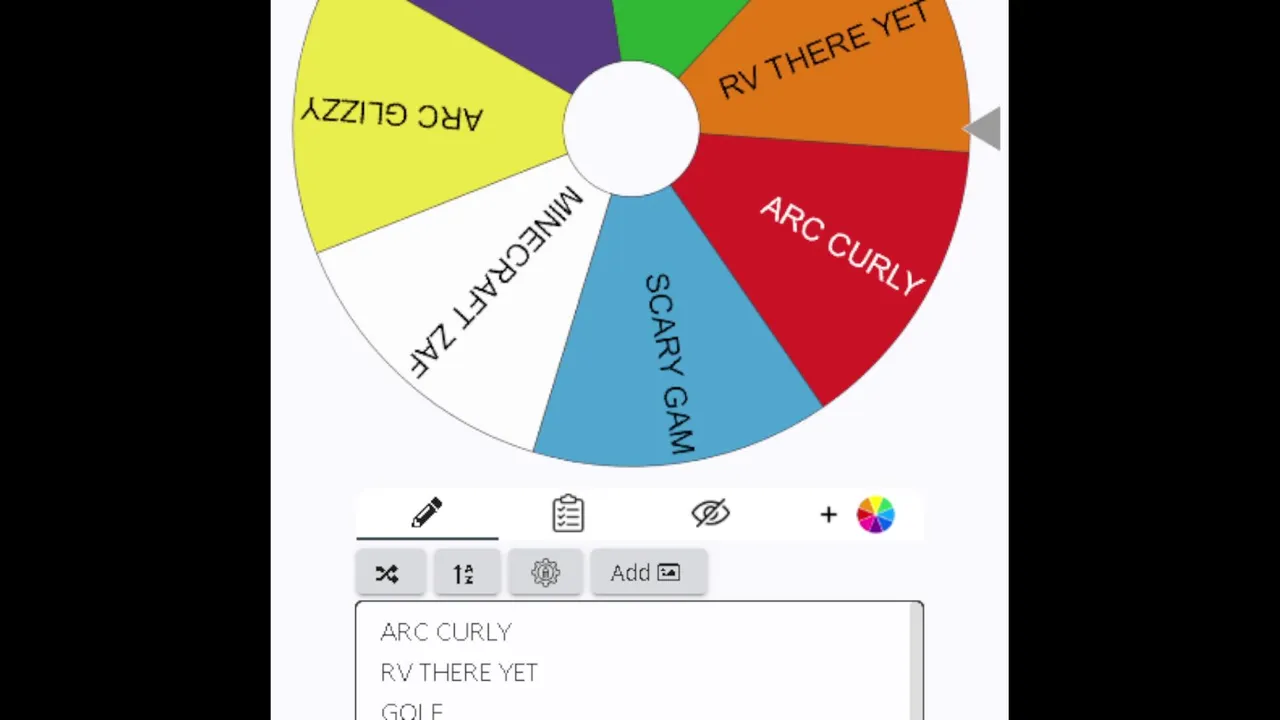Open the clipboard results tab

pos(568,514)
